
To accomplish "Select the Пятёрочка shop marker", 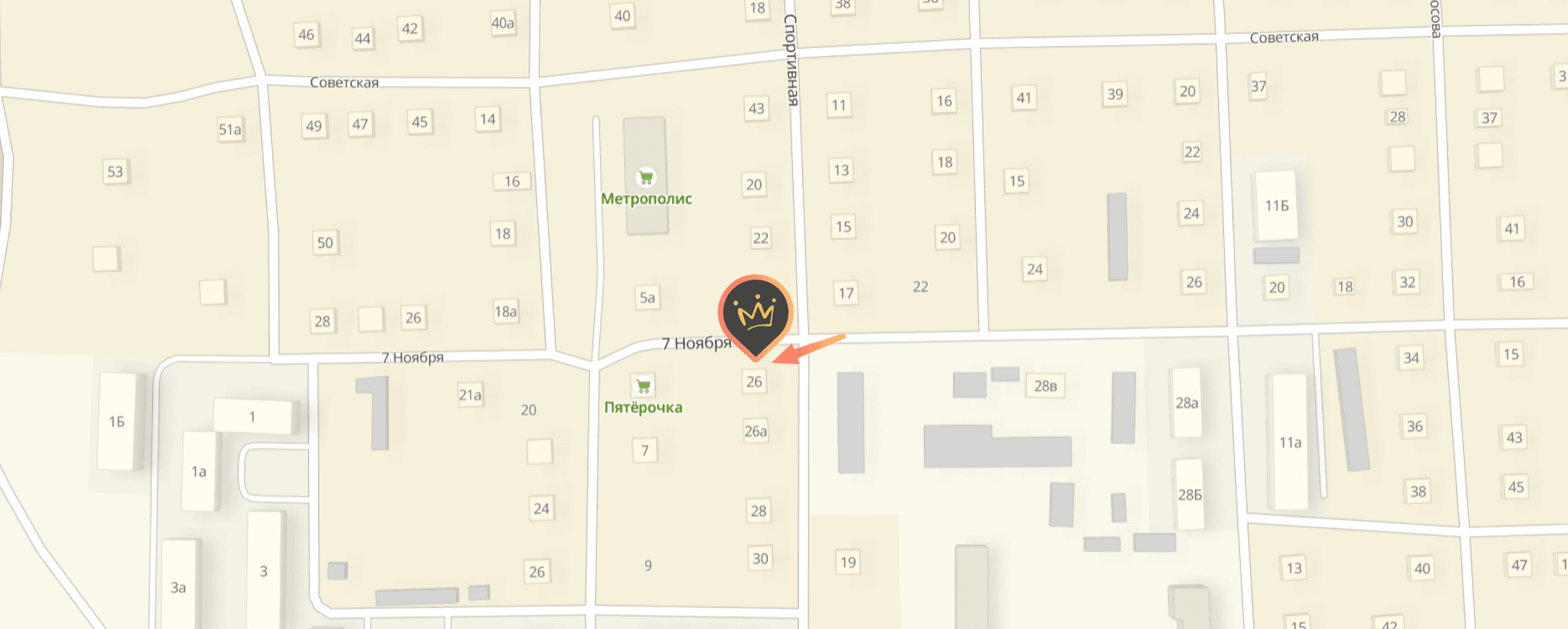I will click(x=643, y=387).
